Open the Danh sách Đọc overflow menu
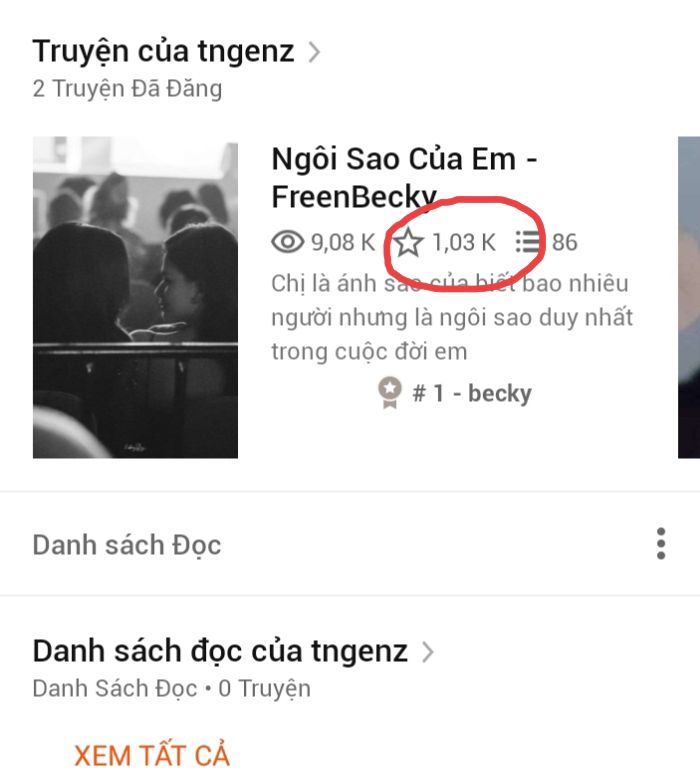The height and width of the screenshot is (784, 700). click(660, 544)
